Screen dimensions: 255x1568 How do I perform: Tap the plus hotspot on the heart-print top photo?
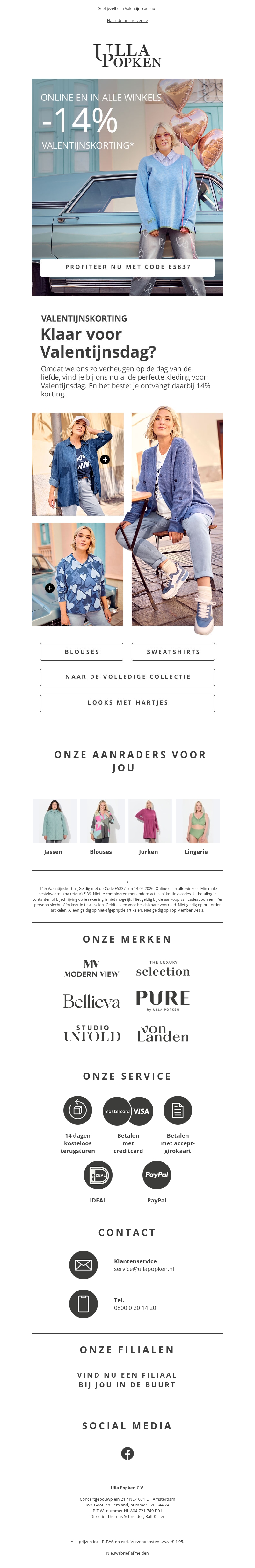click(x=50, y=588)
